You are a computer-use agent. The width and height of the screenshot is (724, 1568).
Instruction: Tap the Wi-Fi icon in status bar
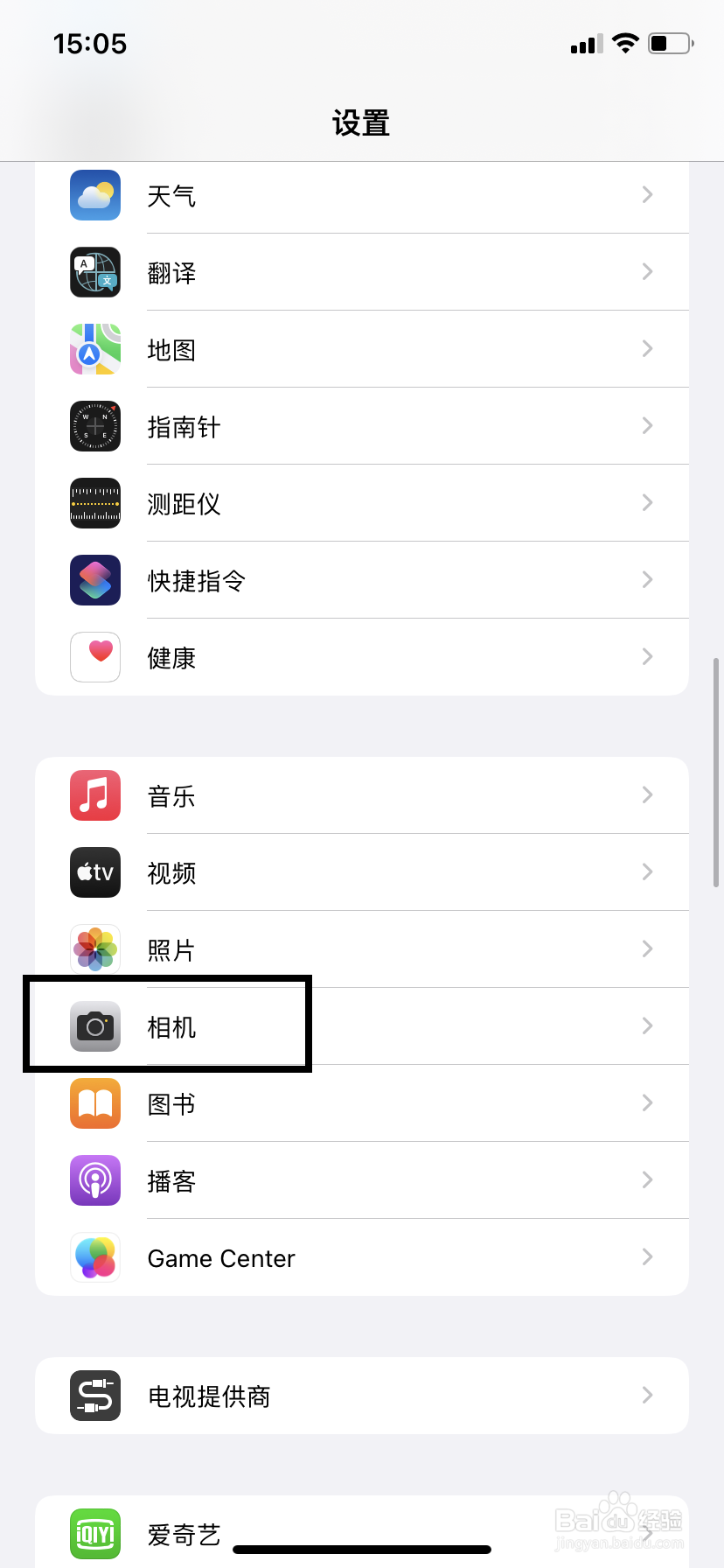(625, 44)
